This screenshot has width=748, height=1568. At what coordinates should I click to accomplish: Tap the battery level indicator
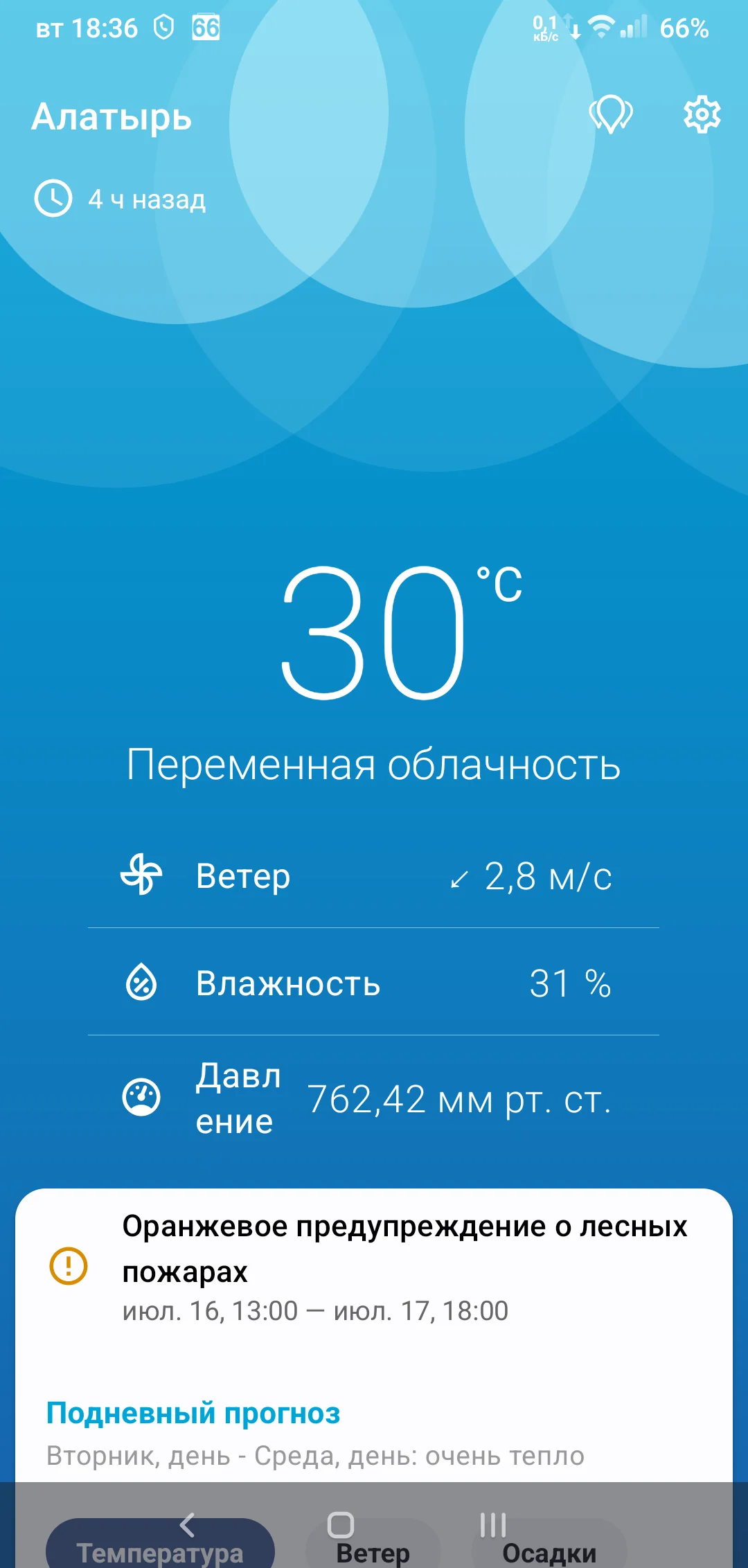pos(683,28)
